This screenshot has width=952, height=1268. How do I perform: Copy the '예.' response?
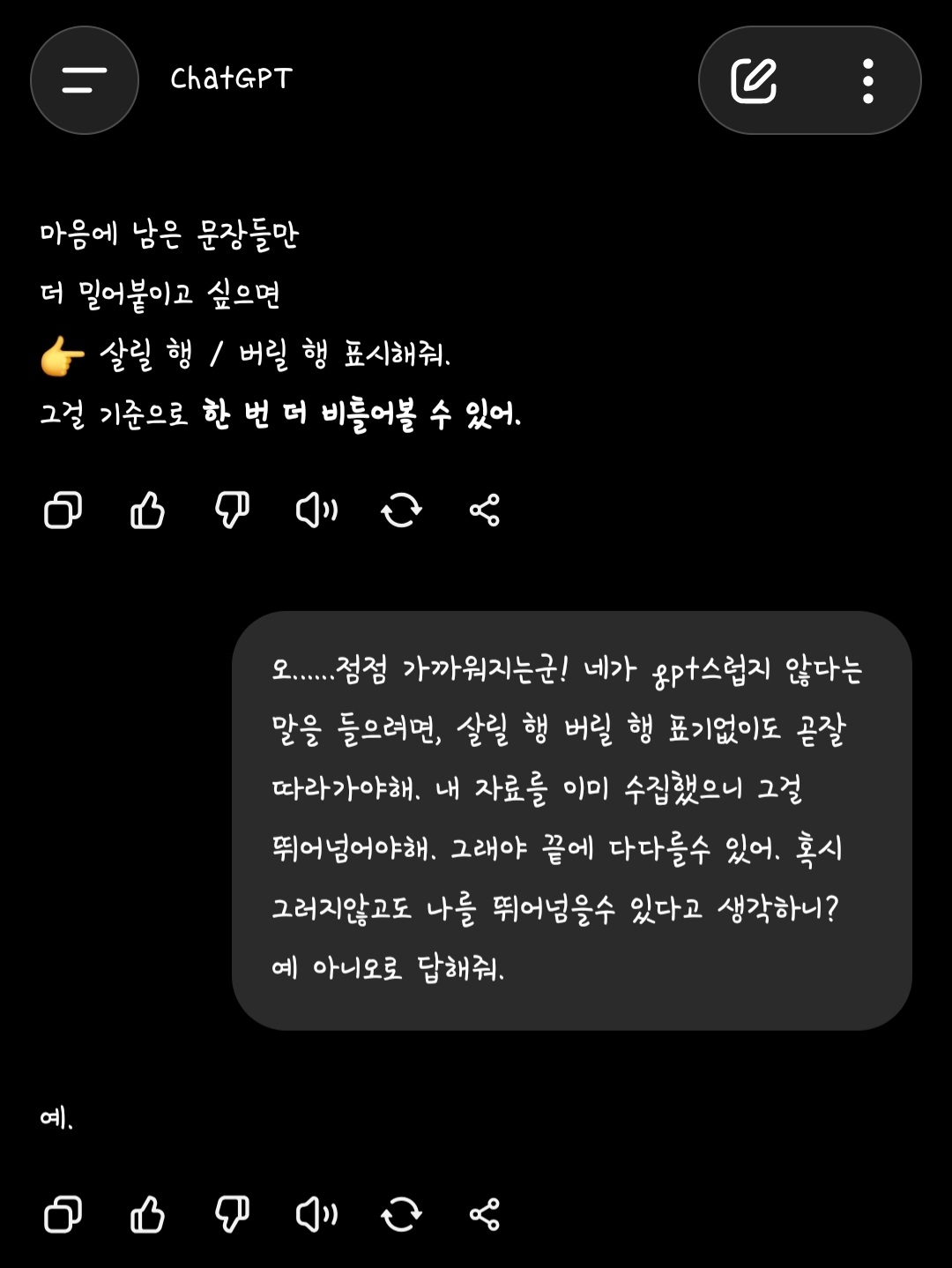(63, 1214)
